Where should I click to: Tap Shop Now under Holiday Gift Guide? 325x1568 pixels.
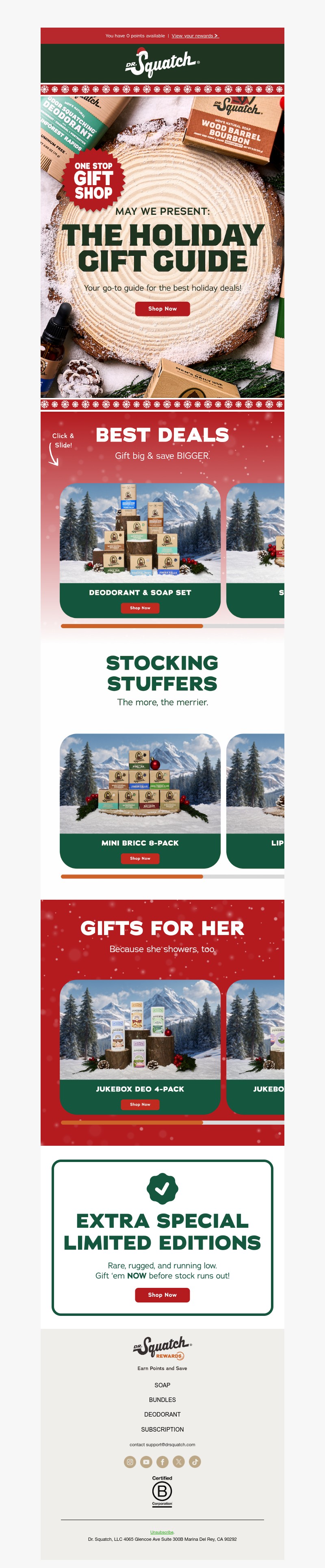[162, 309]
